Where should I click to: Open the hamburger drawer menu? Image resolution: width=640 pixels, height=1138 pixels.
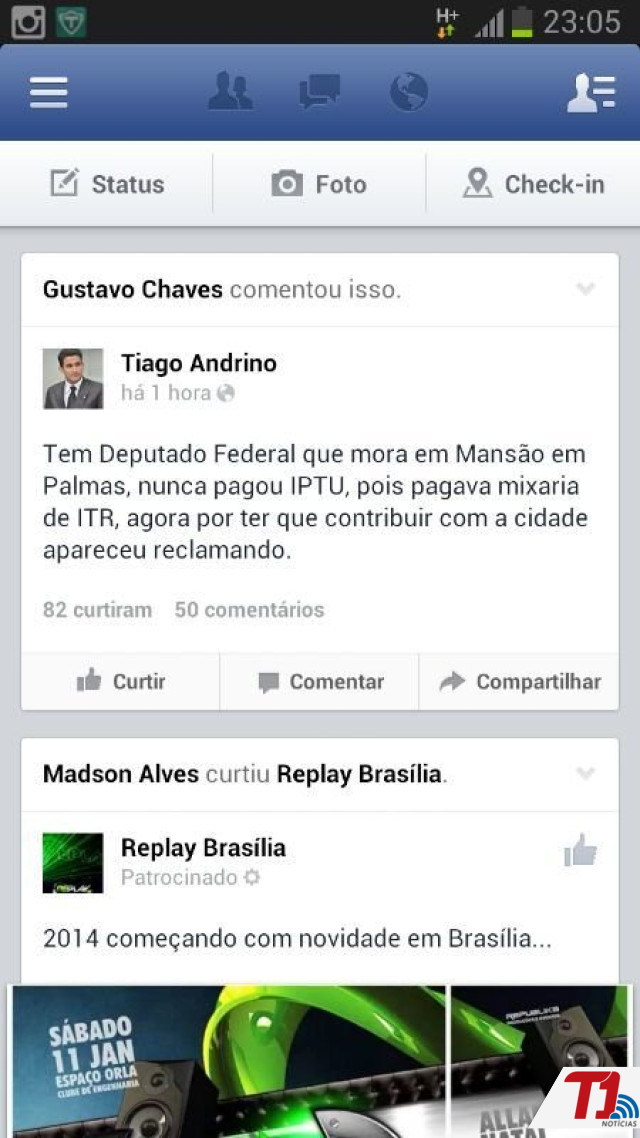tap(49, 92)
